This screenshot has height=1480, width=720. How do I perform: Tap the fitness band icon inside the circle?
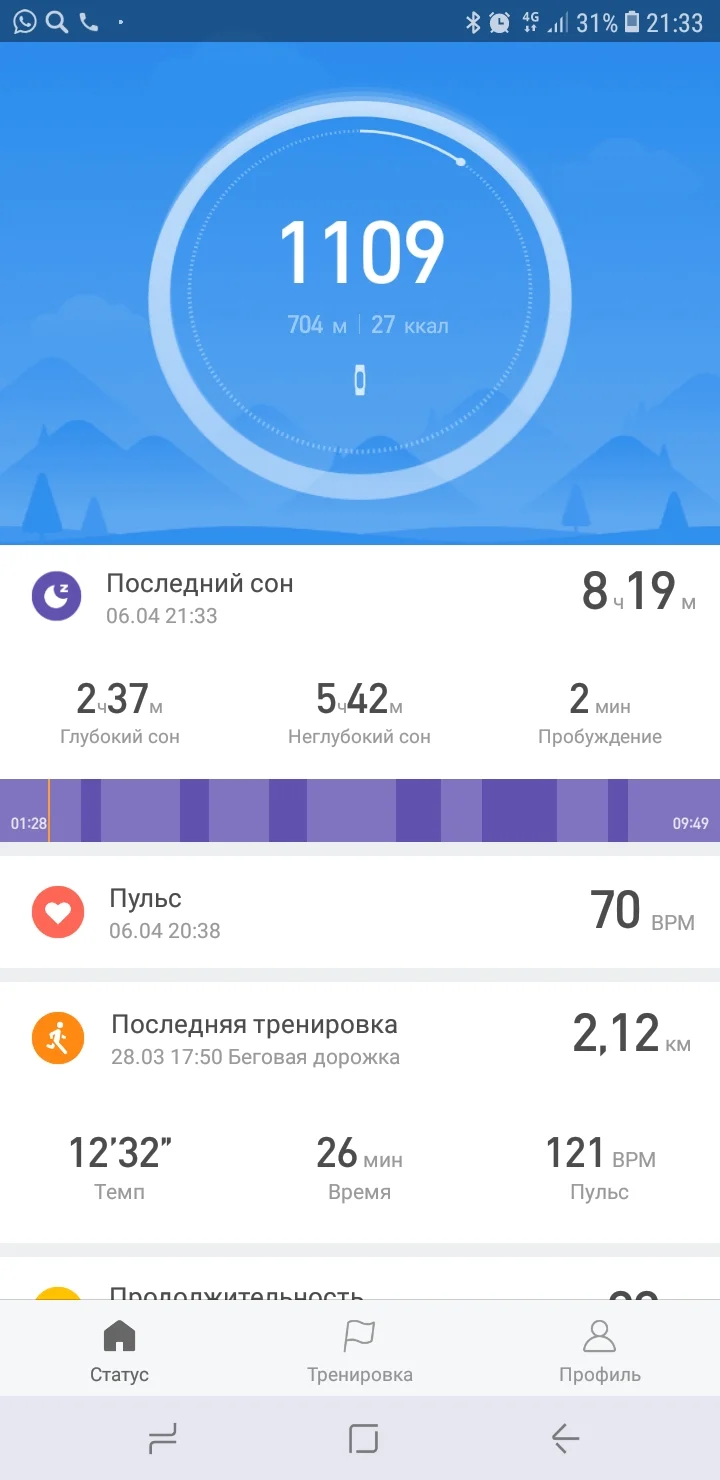[x=360, y=380]
